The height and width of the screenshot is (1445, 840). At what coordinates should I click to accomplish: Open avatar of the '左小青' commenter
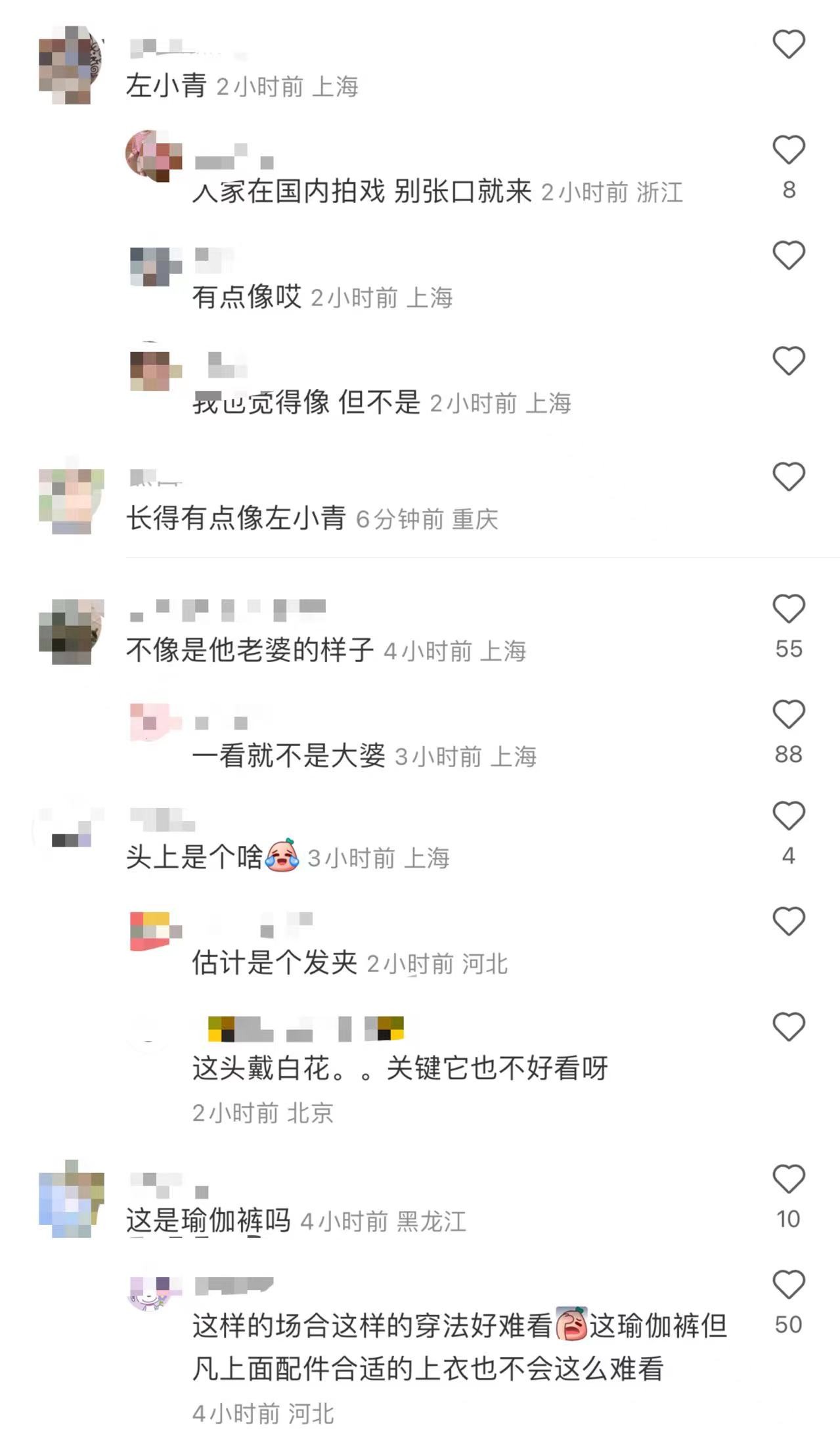[71, 65]
